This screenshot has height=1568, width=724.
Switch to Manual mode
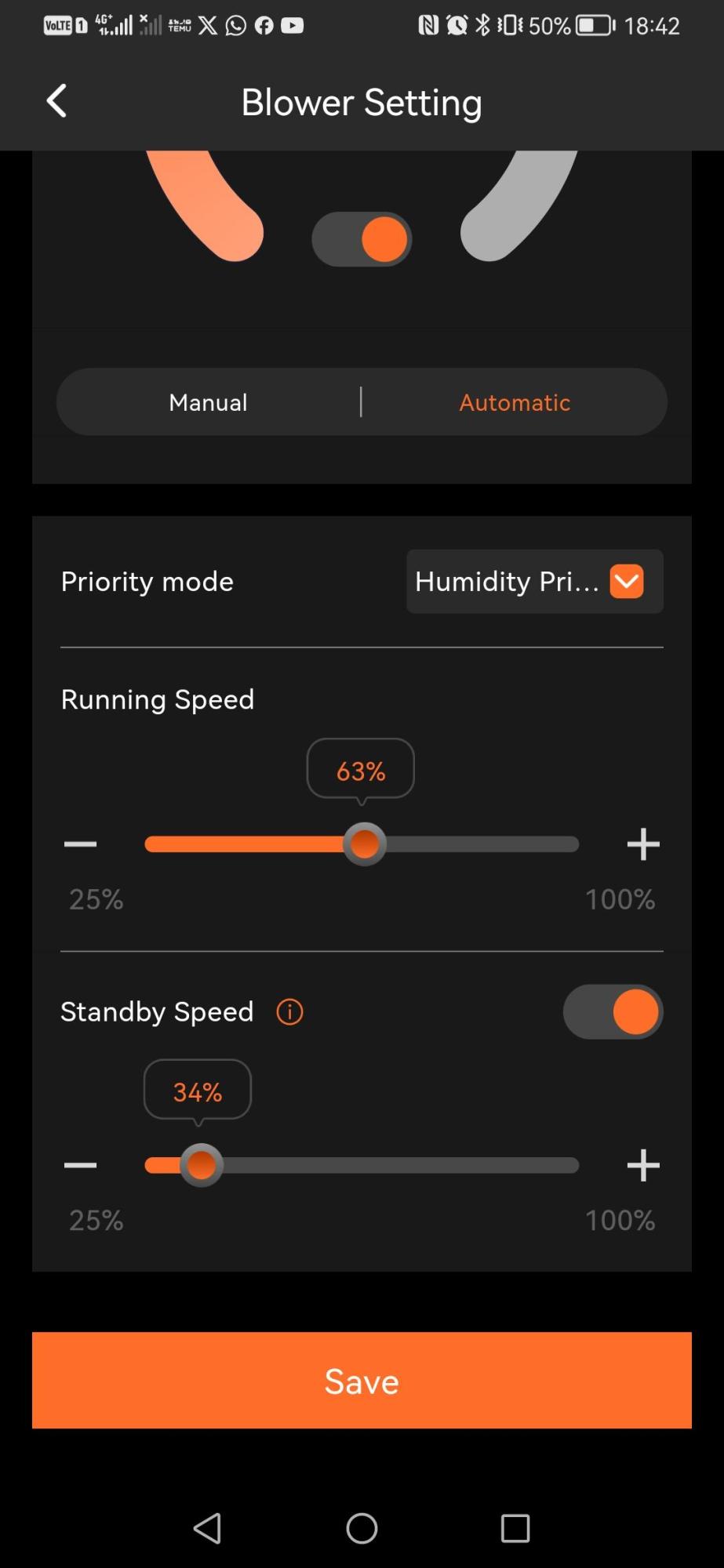coord(208,402)
